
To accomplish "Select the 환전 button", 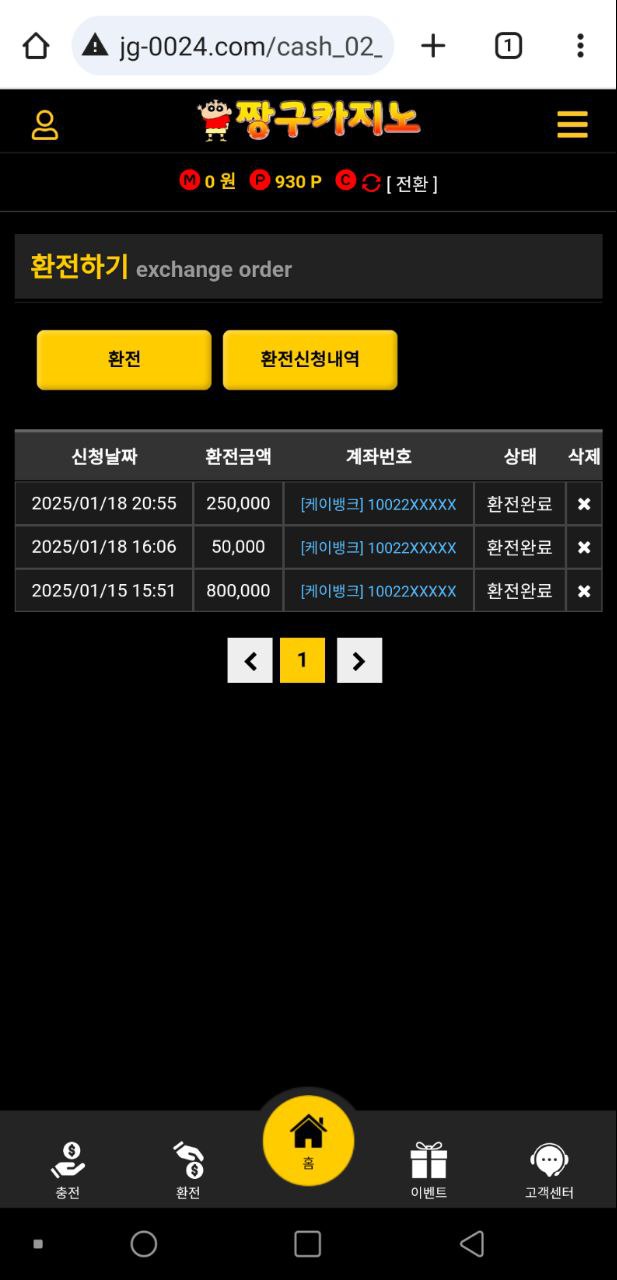I will click(x=124, y=359).
